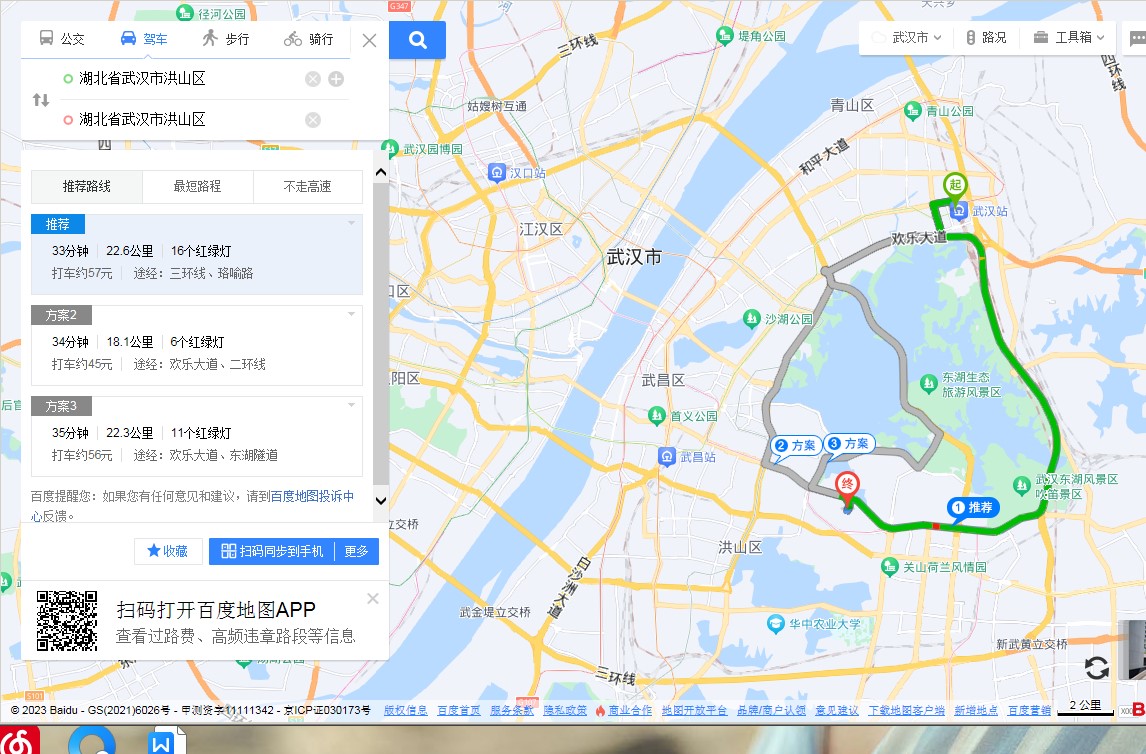Dismiss the 扫码打开百度地图APP banner
Image resolution: width=1146 pixels, height=754 pixels.
tap(373, 598)
